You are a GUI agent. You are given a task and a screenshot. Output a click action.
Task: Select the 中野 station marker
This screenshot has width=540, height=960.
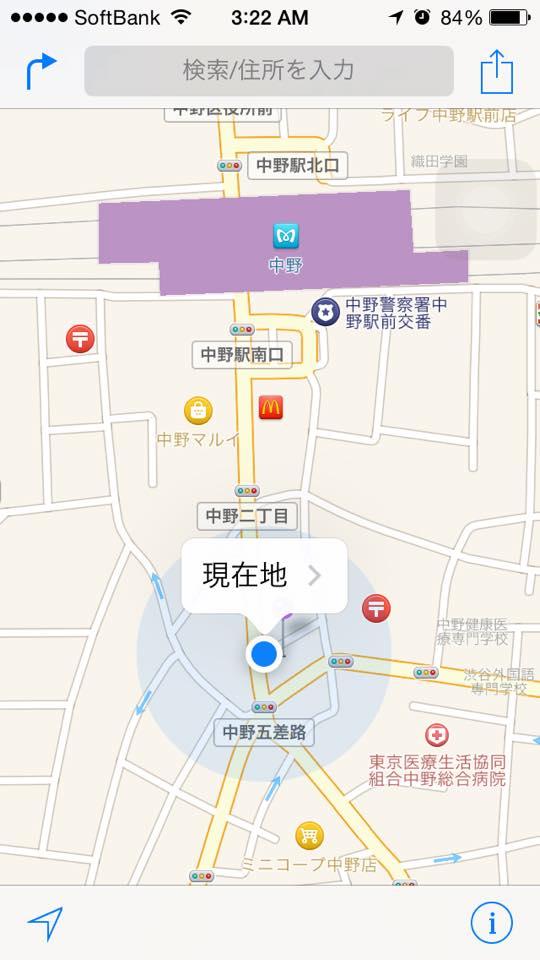[x=285, y=236]
